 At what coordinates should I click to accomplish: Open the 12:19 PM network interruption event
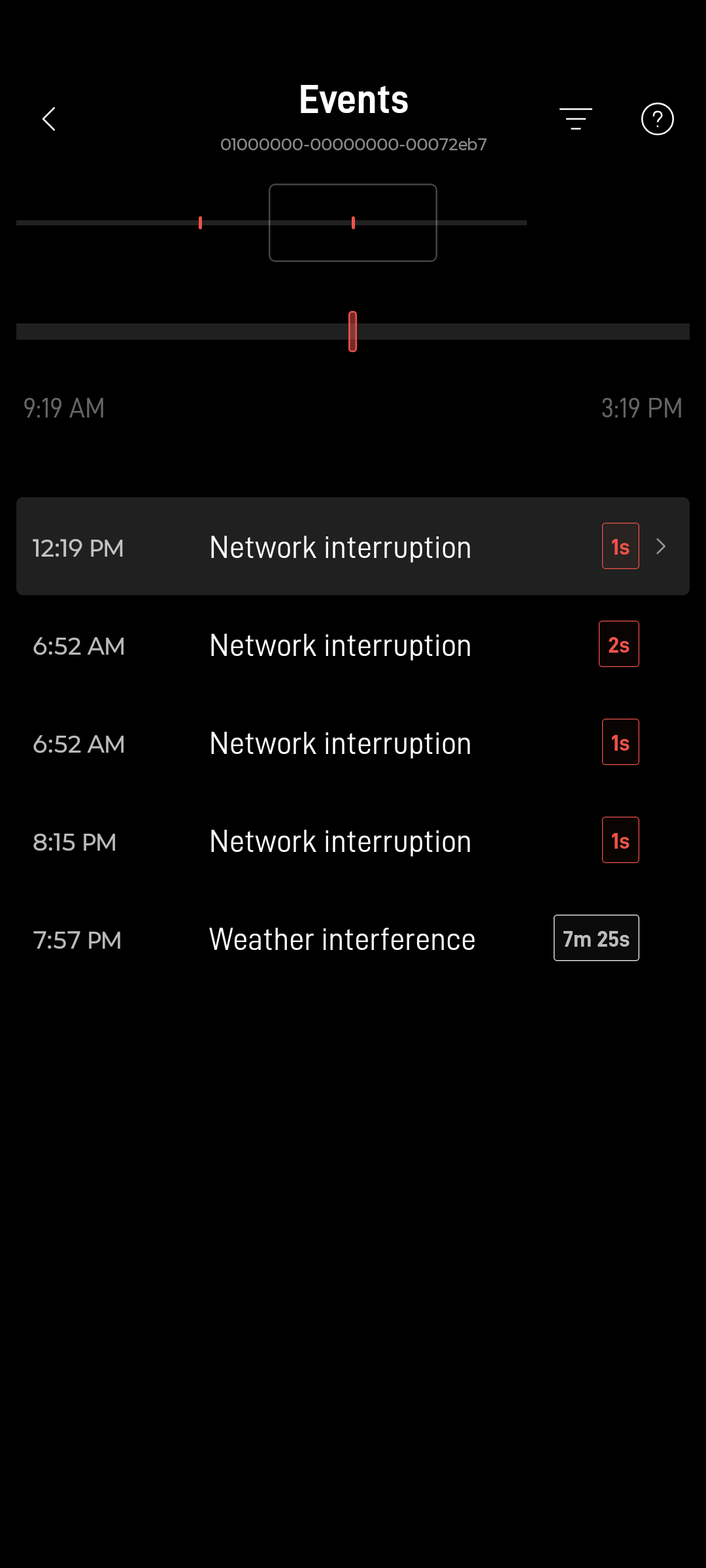[x=353, y=547]
